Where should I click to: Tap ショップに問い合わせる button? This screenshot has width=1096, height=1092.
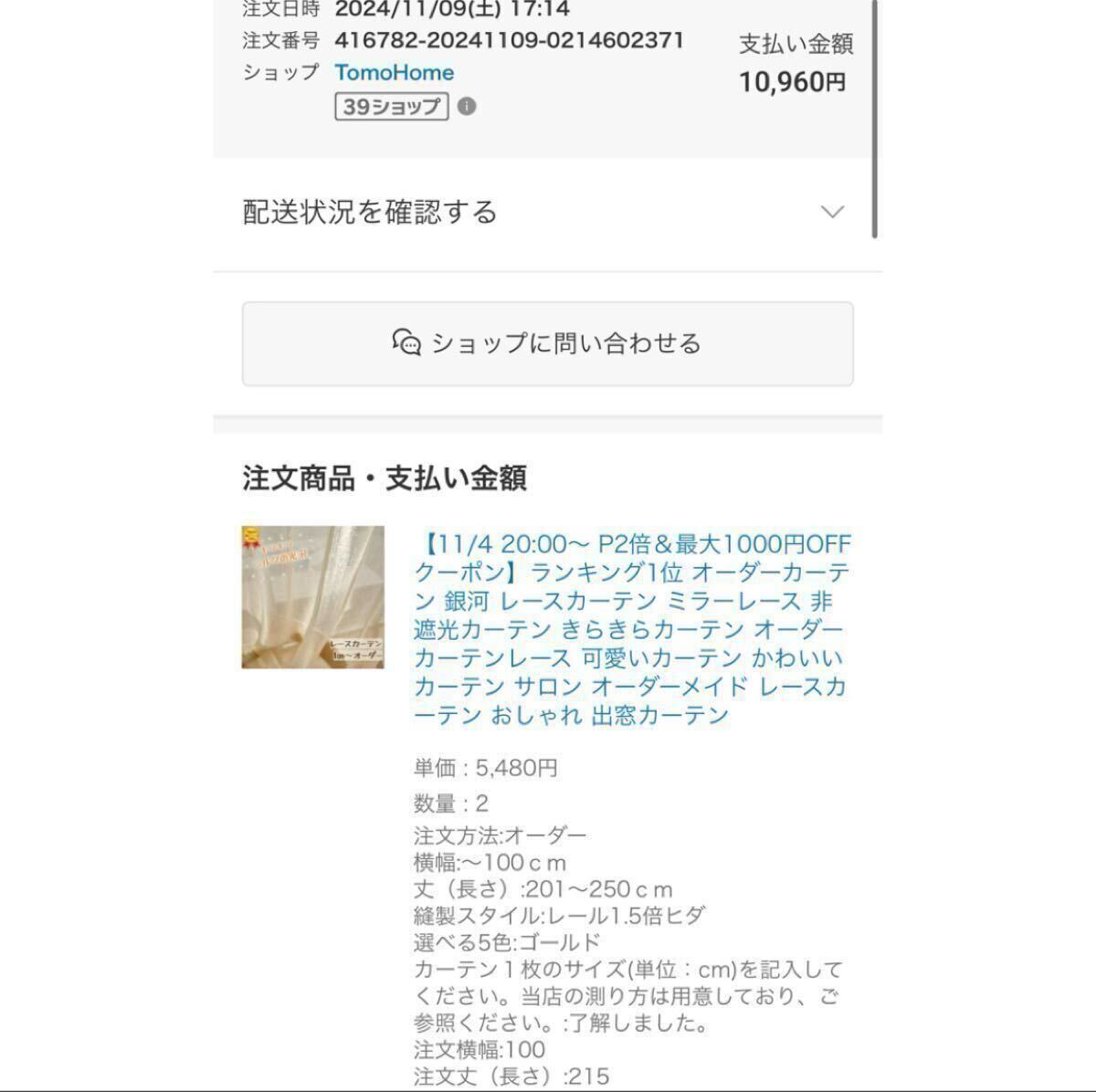tap(548, 343)
